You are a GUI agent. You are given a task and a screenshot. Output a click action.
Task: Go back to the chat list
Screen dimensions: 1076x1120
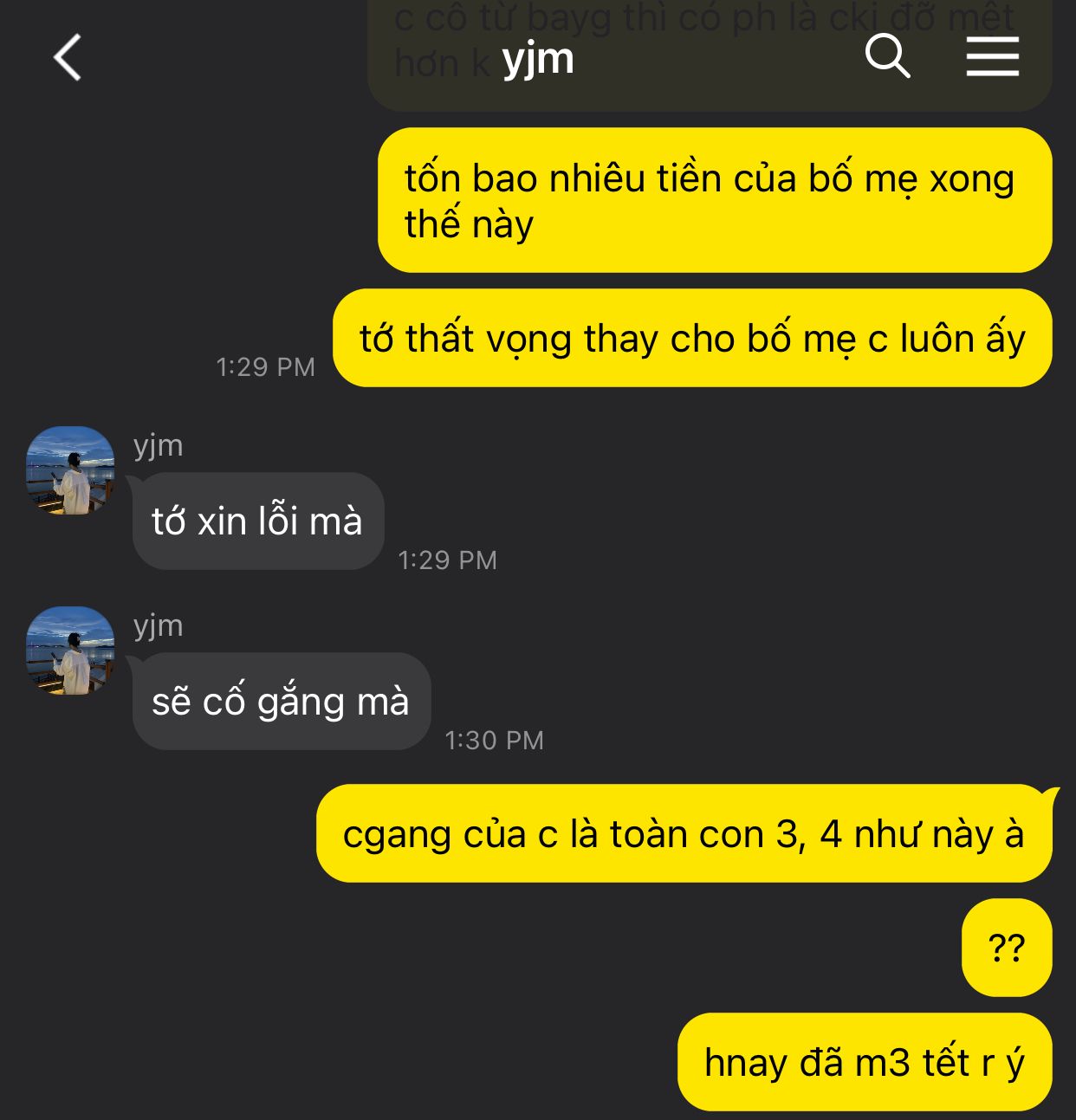[x=68, y=58]
